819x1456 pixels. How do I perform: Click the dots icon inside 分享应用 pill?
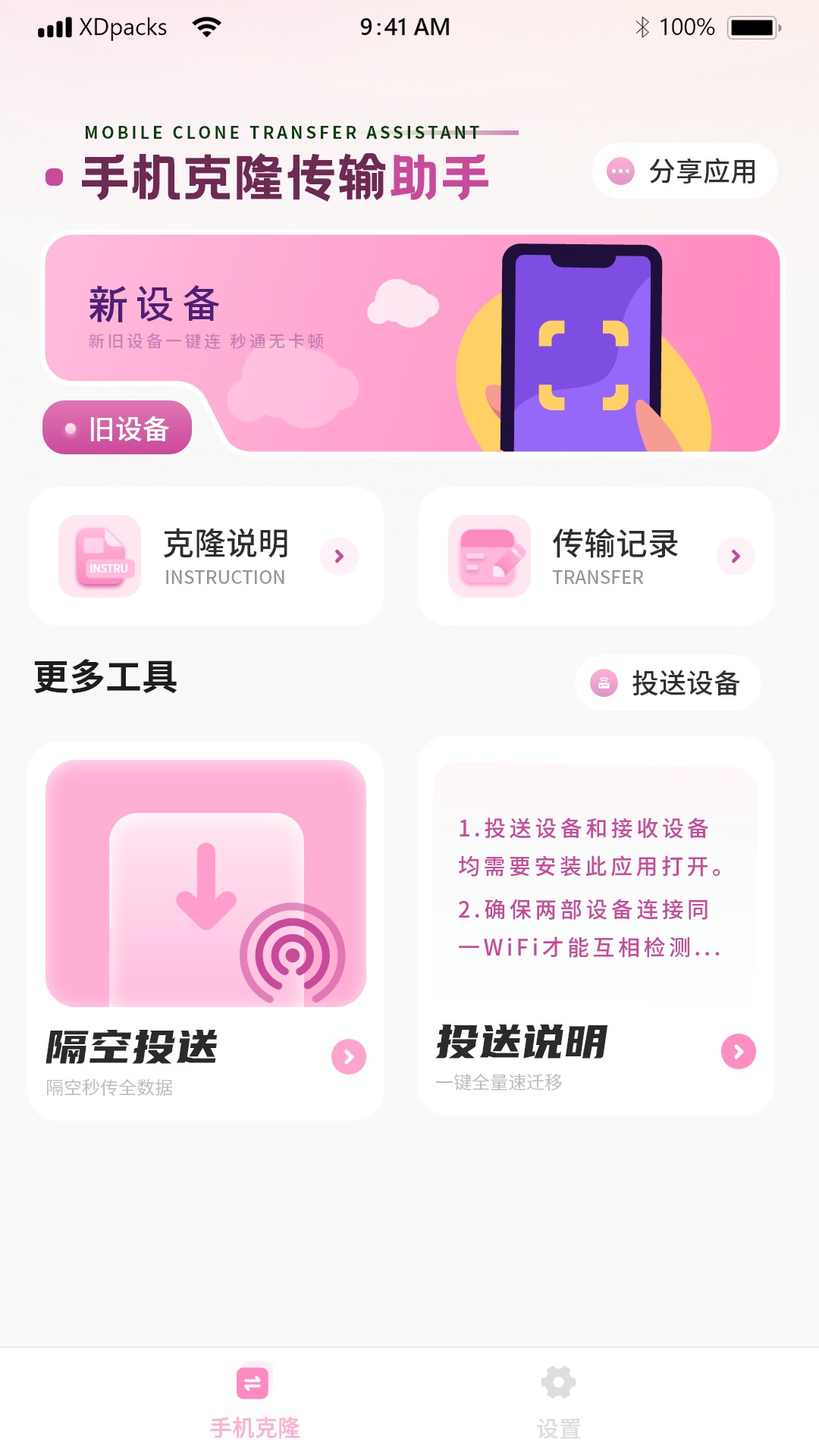pos(621,171)
